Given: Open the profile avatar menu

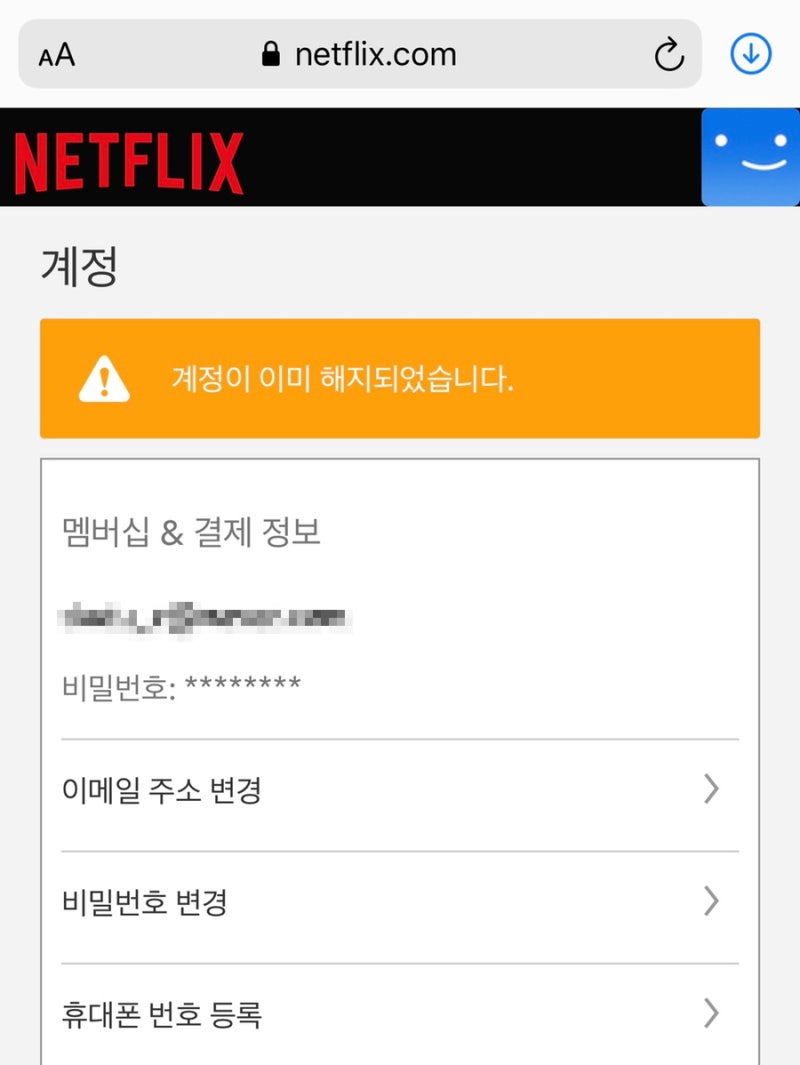Looking at the screenshot, I should (750, 158).
